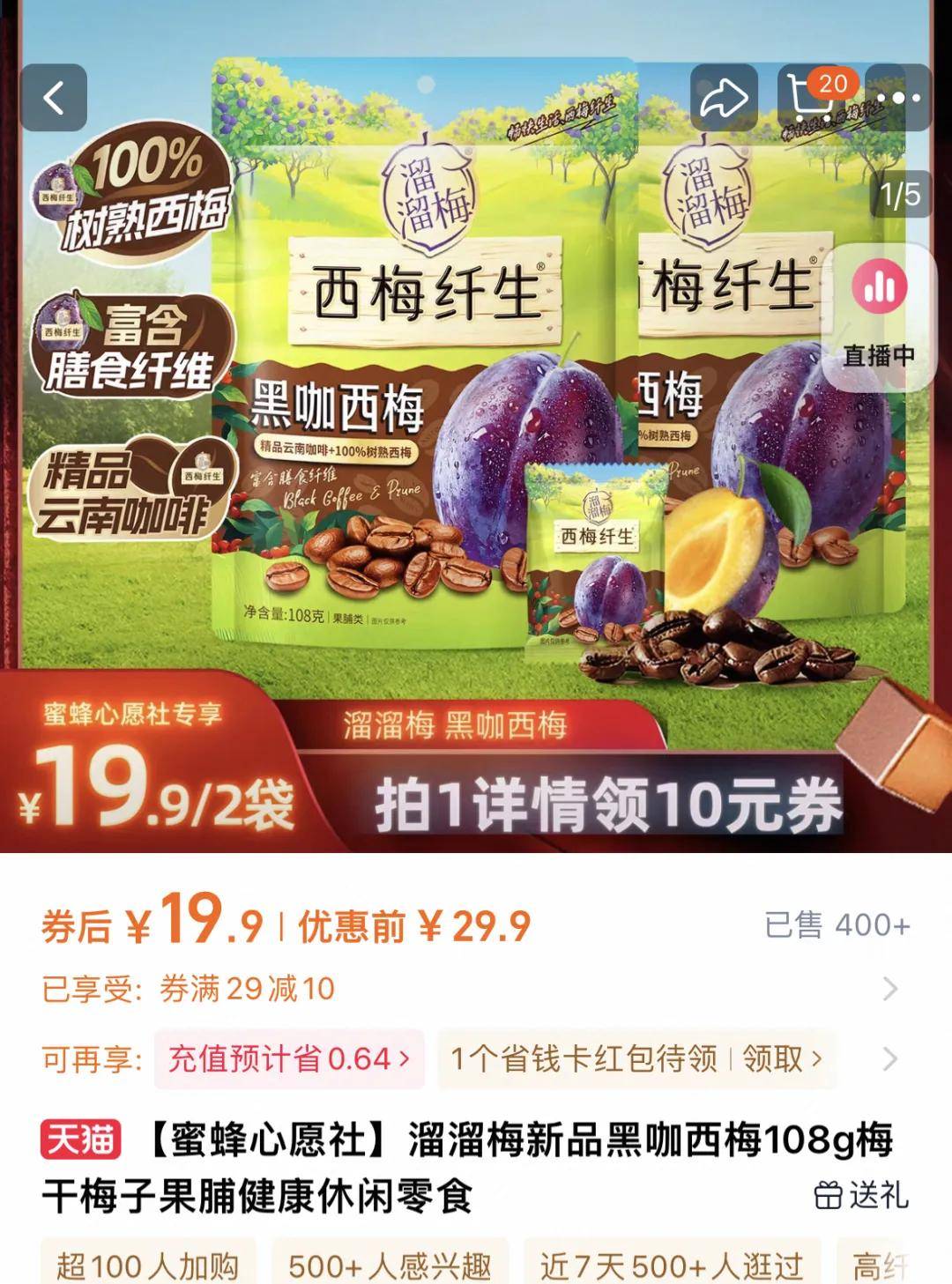Viewport: 952px width, 1284px height.
Task: Share this product
Action: [x=723, y=99]
